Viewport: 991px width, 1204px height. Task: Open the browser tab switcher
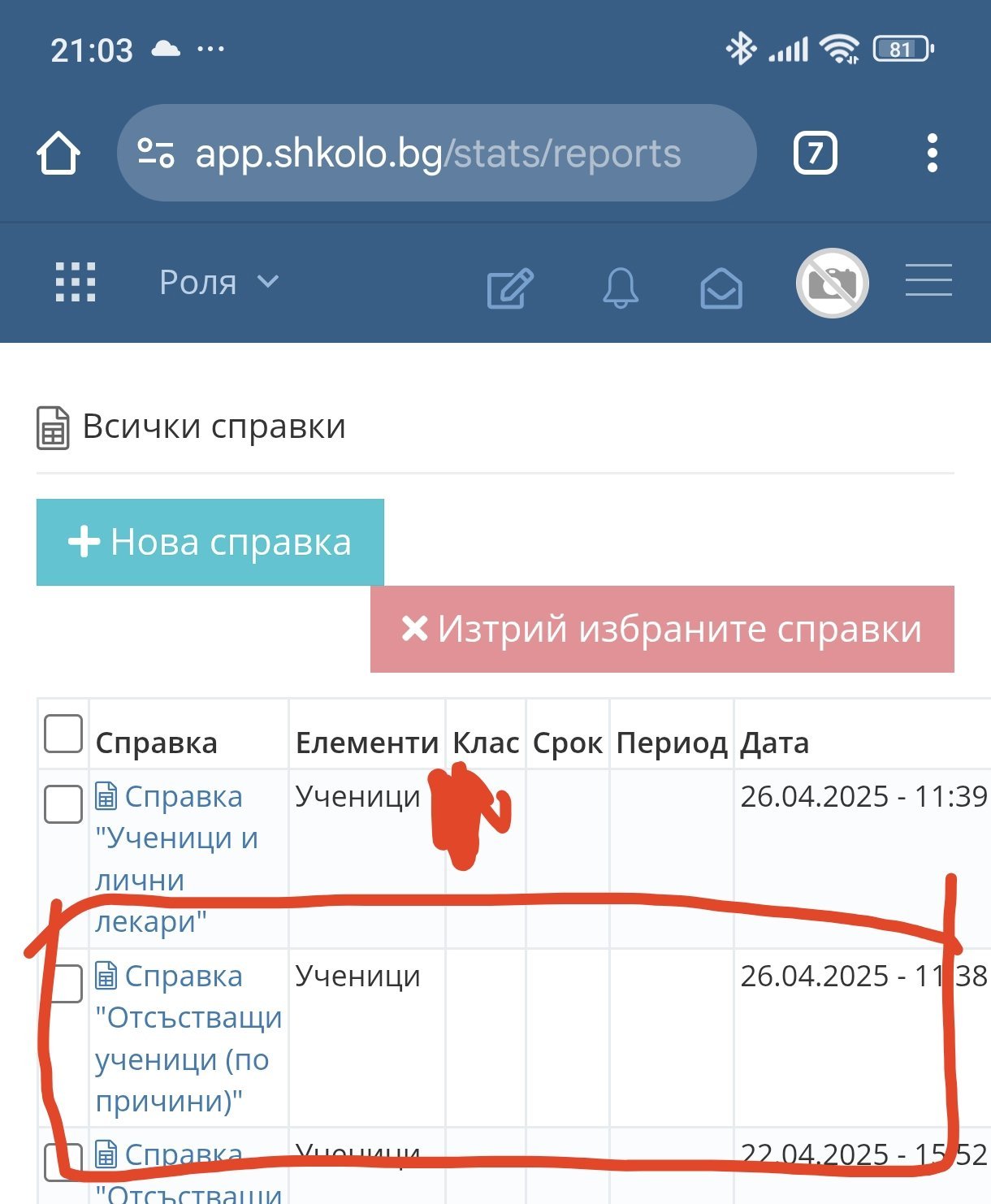click(x=815, y=153)
